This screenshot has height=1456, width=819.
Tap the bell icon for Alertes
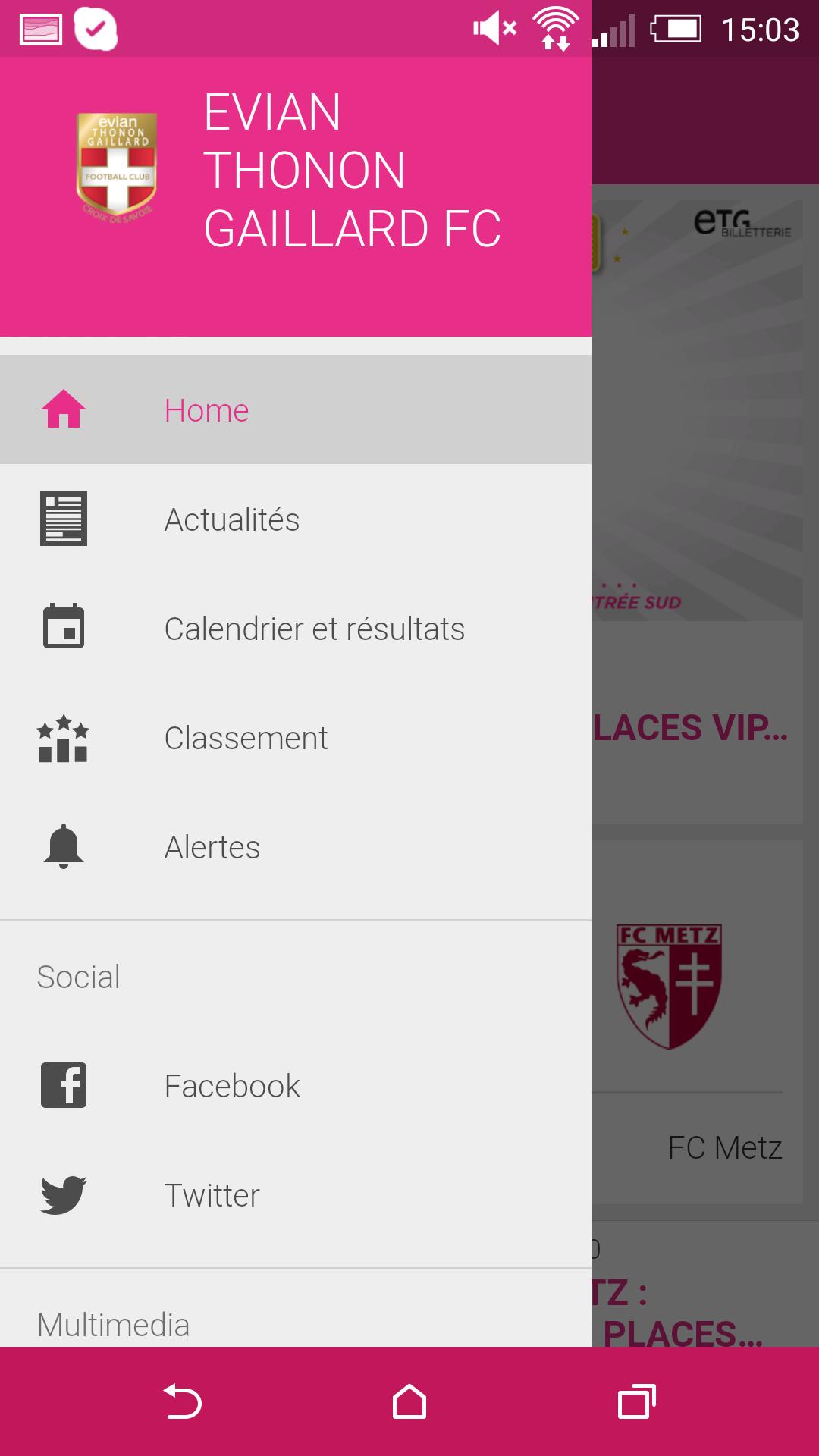[x=63, y=847]
